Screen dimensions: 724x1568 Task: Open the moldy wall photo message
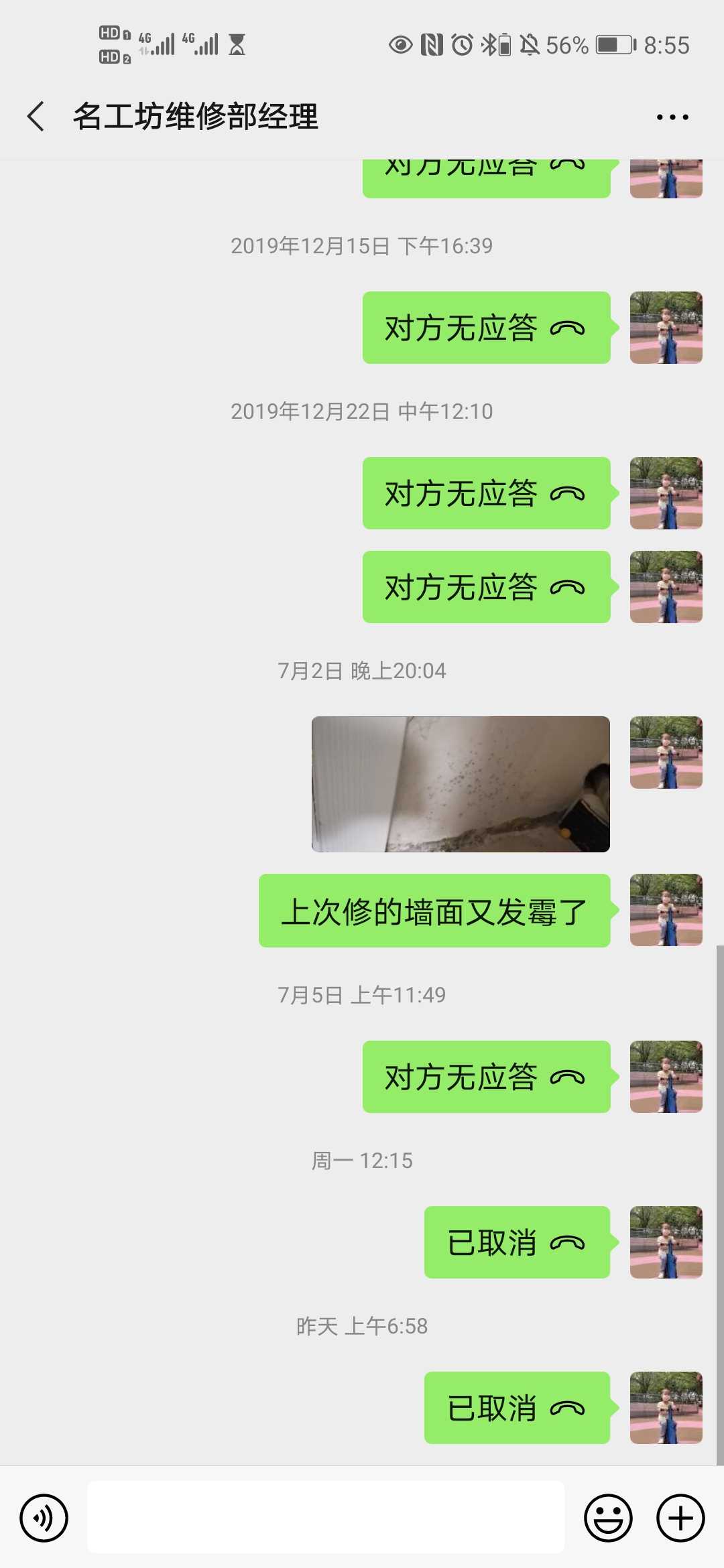[461, 784]
